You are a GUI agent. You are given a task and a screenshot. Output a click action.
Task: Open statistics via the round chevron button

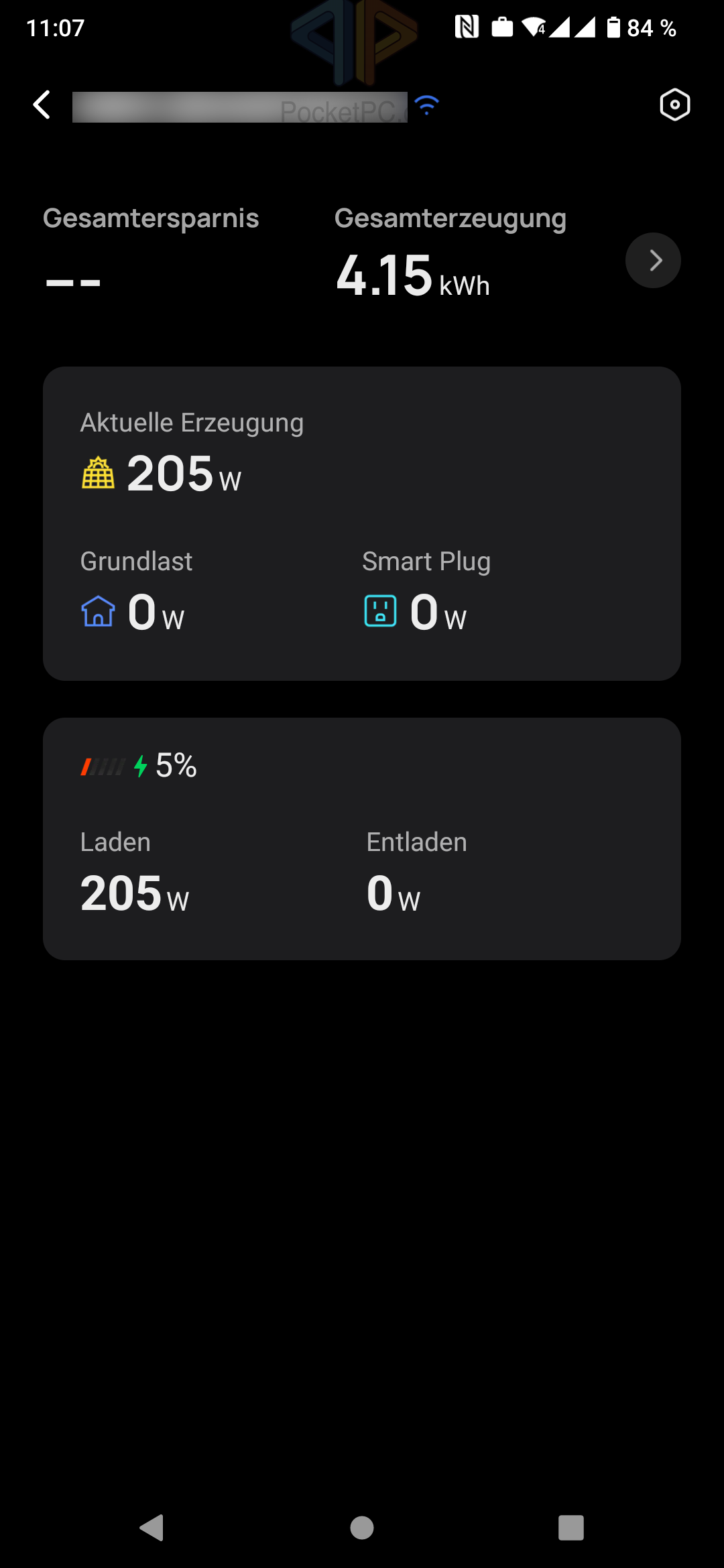653,261
